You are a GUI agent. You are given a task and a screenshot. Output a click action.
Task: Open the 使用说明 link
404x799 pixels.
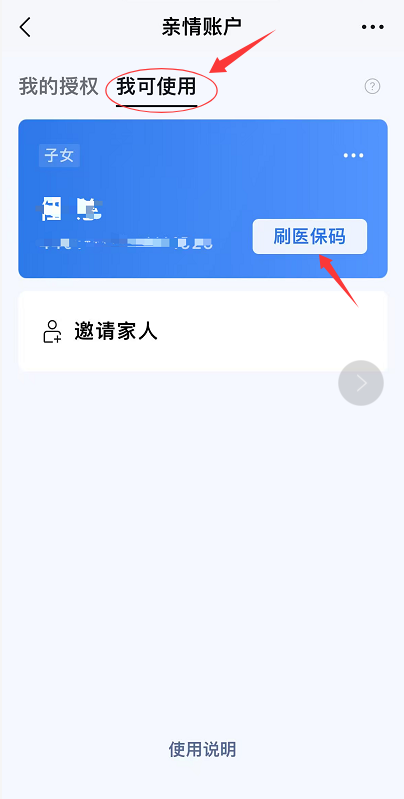click(x=202, y=750)
